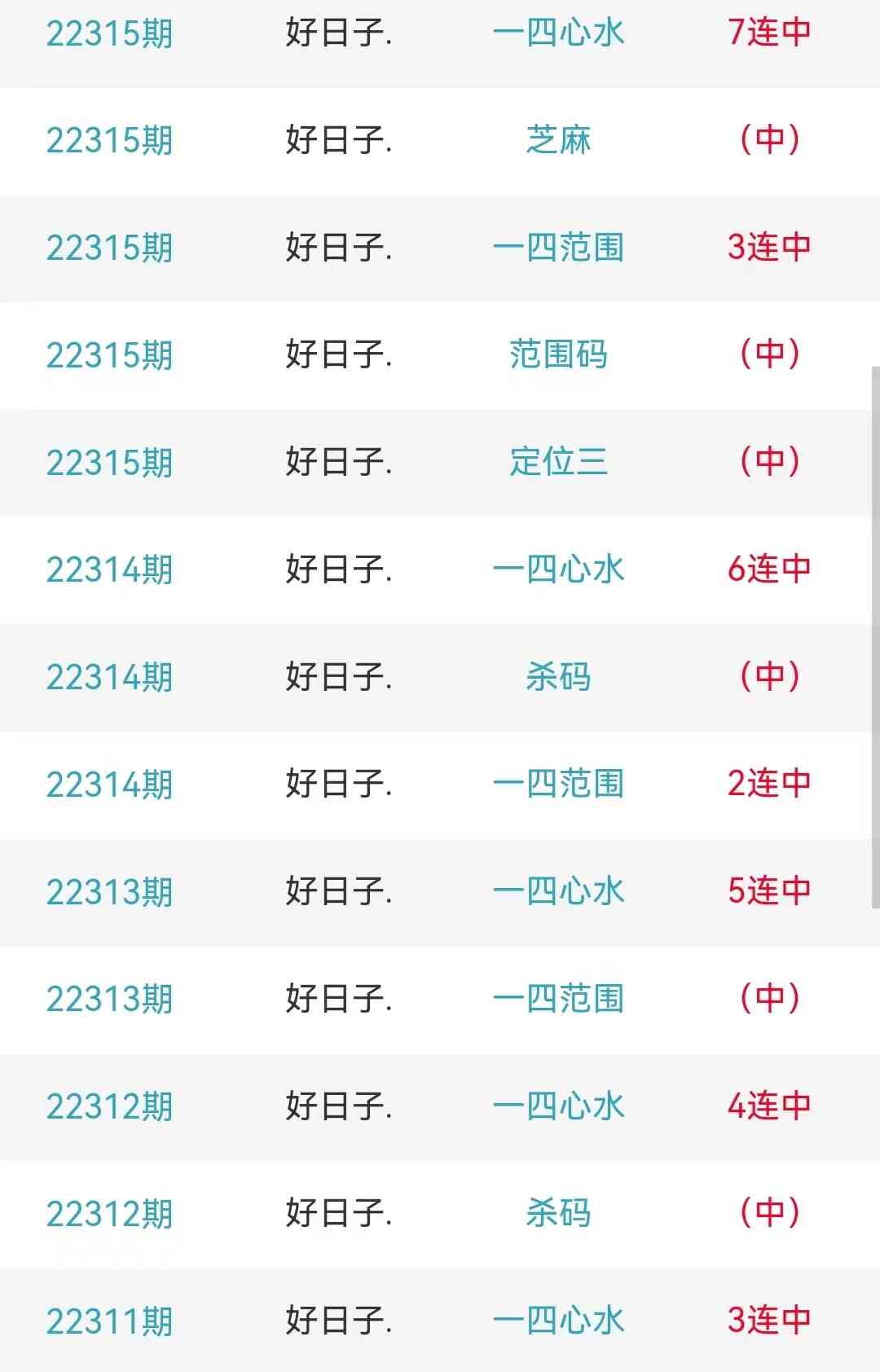Select the 22315期 范围码 entry

558,354
